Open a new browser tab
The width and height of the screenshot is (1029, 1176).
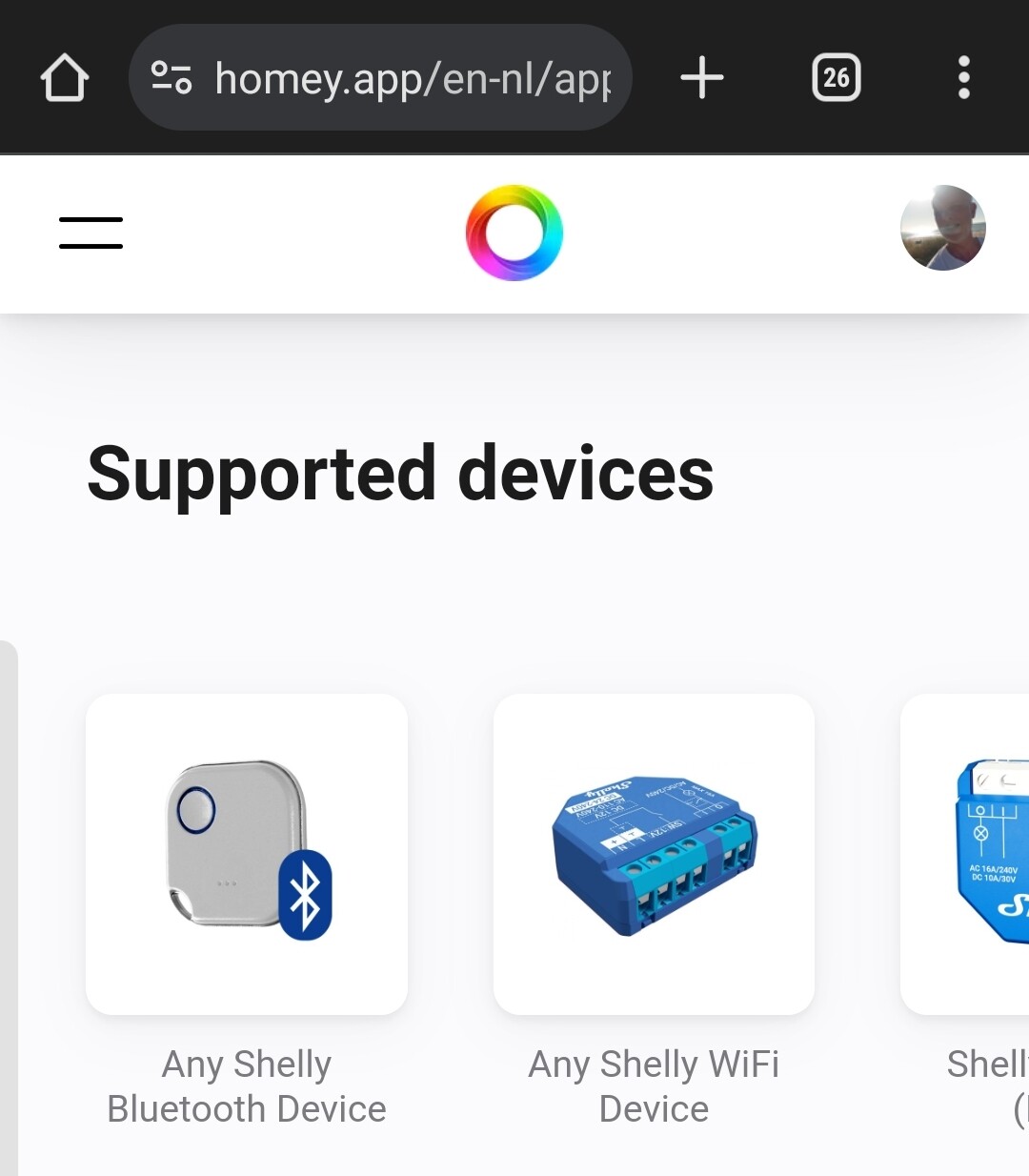[x=702, y=78]
